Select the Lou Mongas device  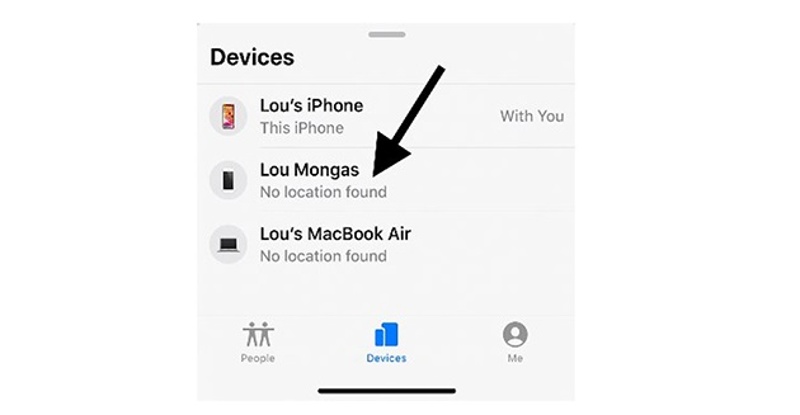(x=308, y=180)
